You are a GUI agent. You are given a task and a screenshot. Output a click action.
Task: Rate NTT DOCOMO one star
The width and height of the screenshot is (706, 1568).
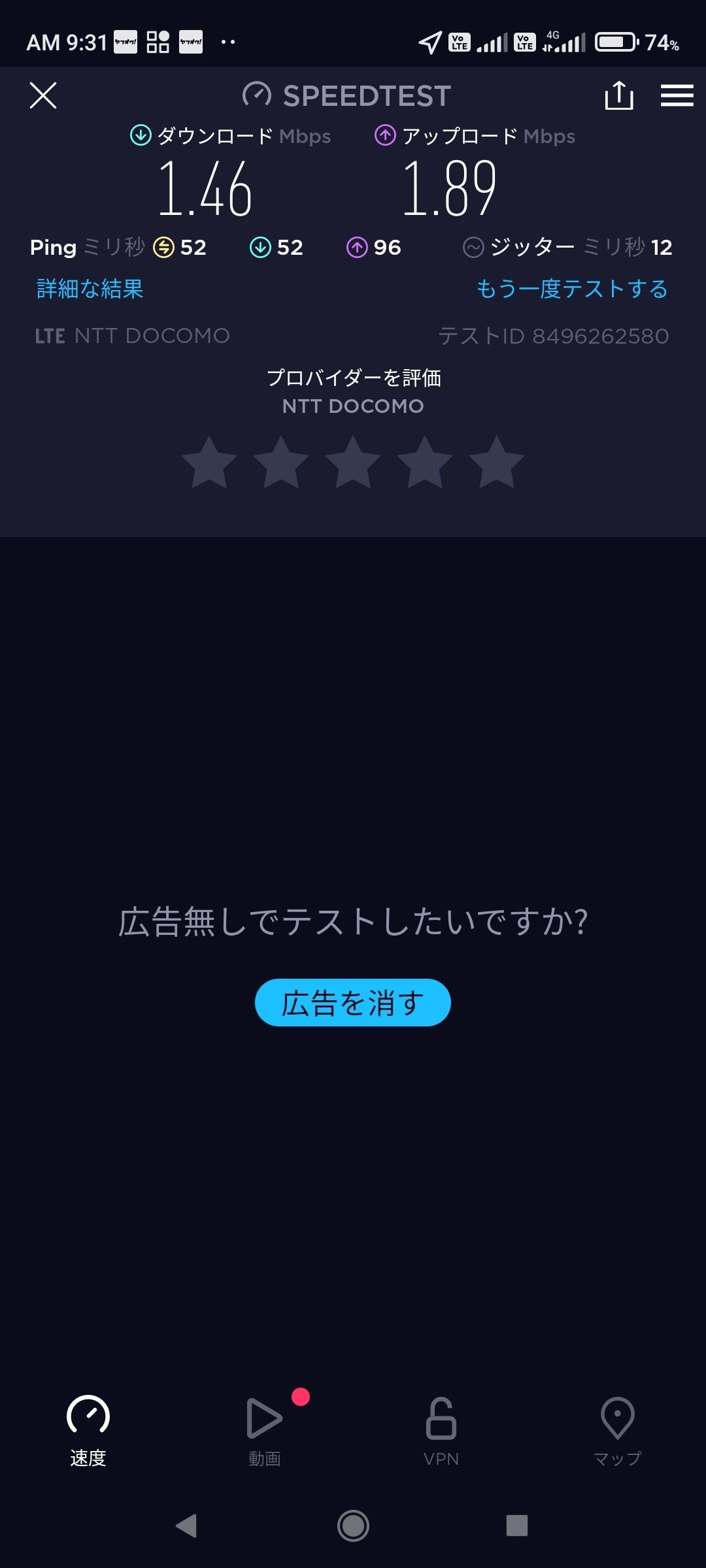click(209, 463)
